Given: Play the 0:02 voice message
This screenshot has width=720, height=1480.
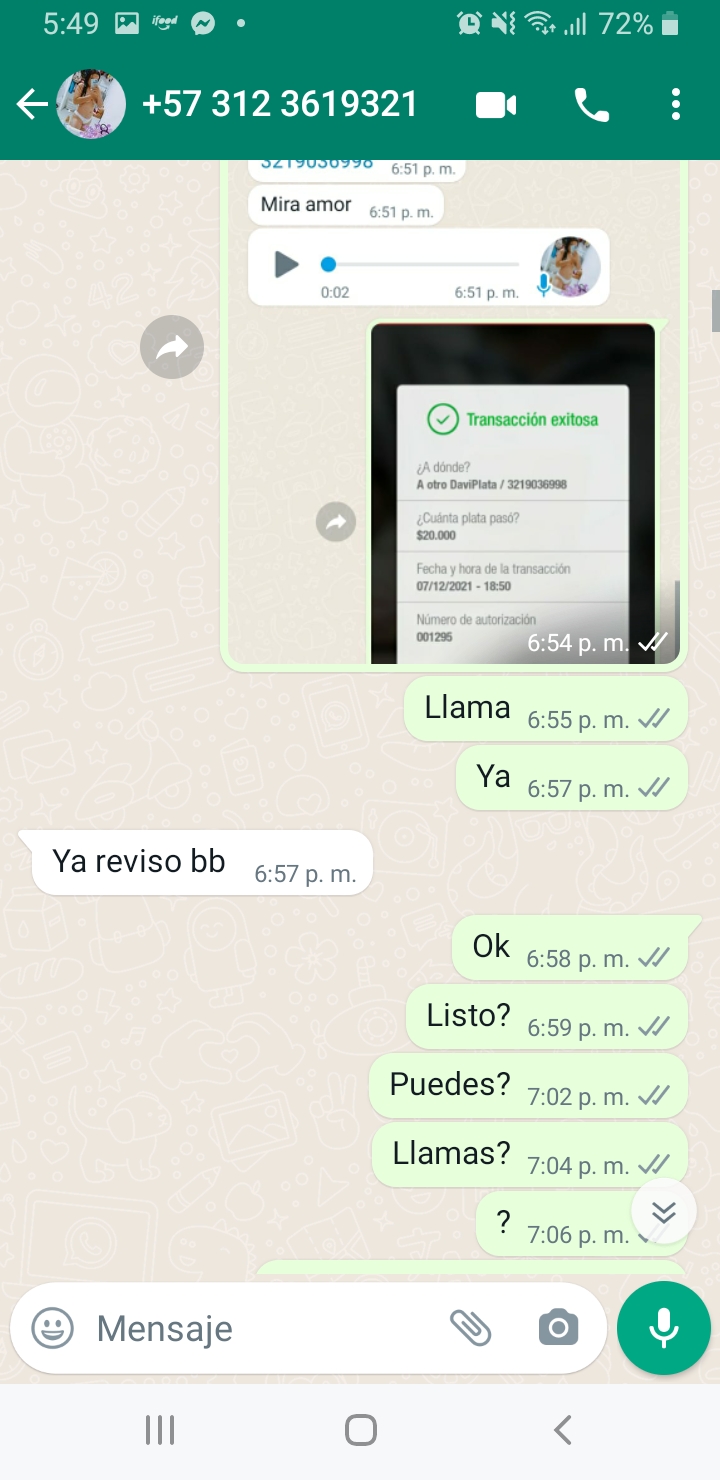Looking at the screenshot, I should click(286, 265).
